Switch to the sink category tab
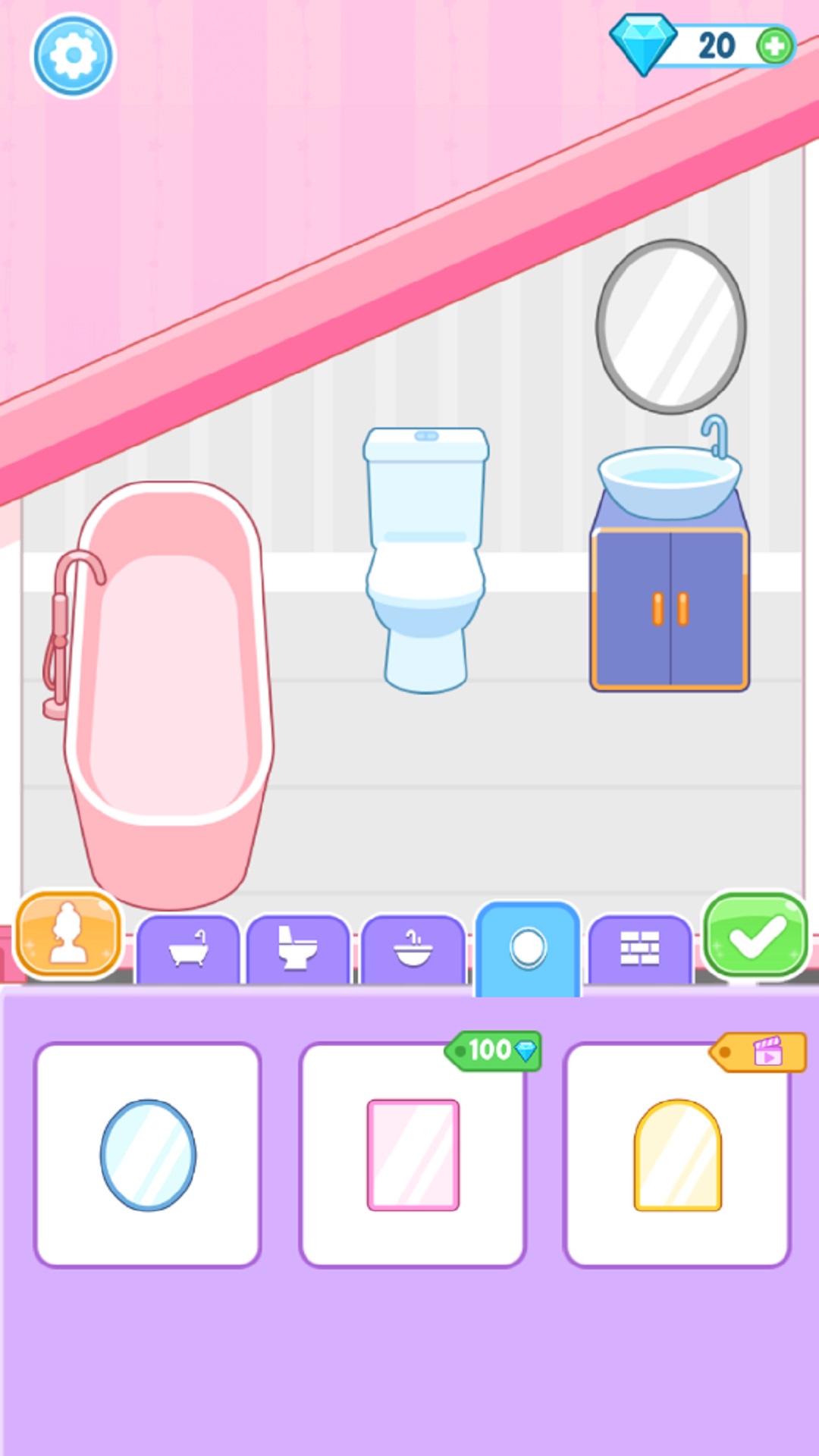819x1456 pixels. [413, 949]
